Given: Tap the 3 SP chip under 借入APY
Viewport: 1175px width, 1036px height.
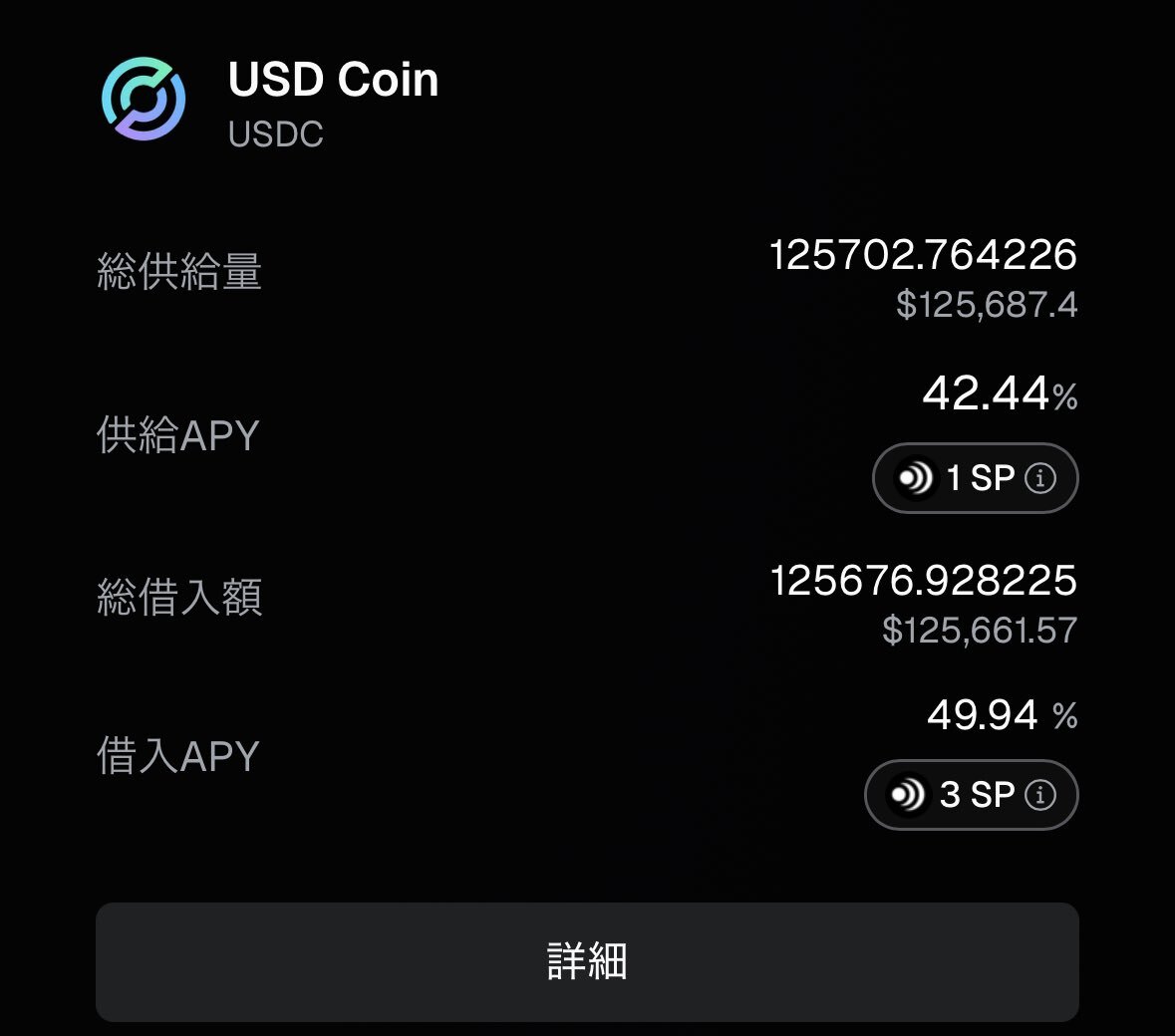Looking at the screenshot, I should coord(971,795).
